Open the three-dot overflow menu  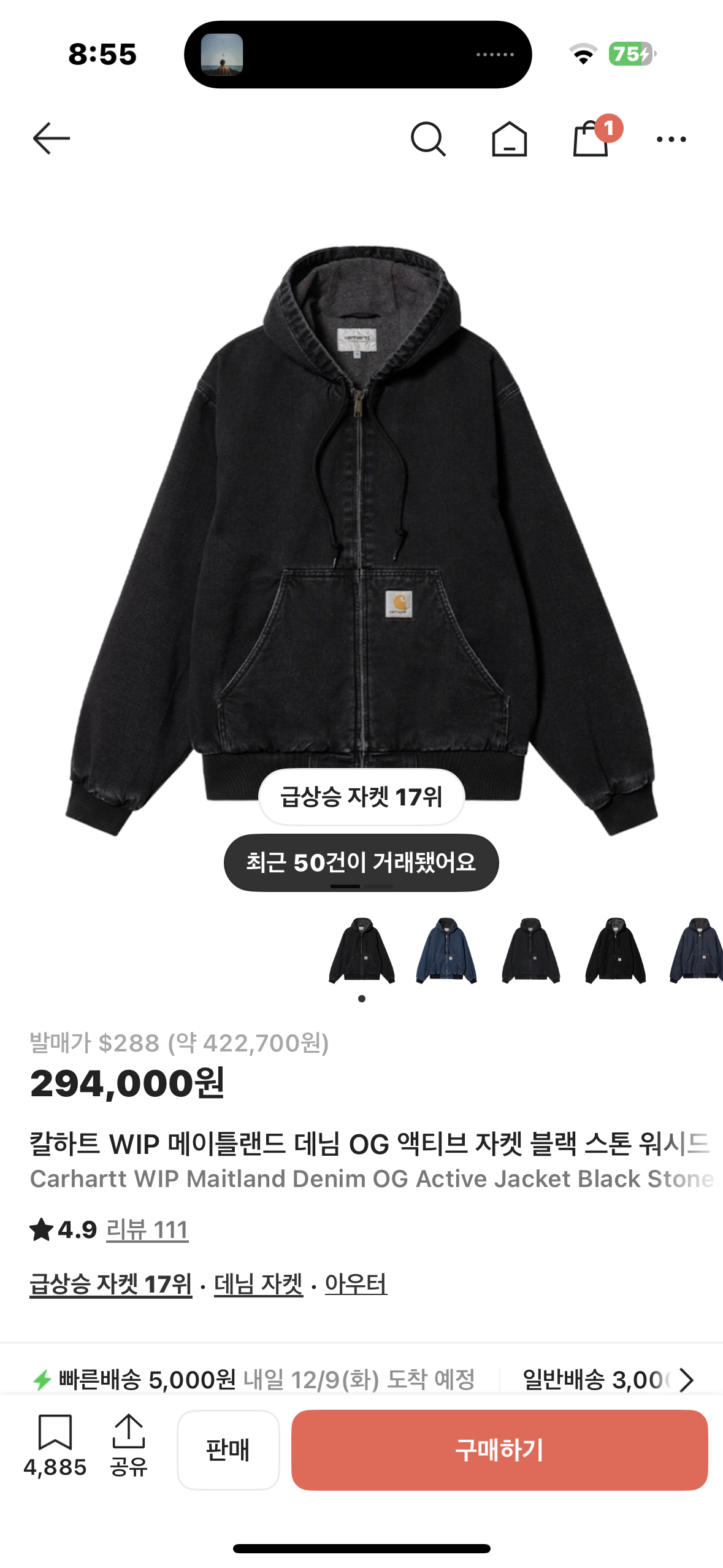[671, 139]
